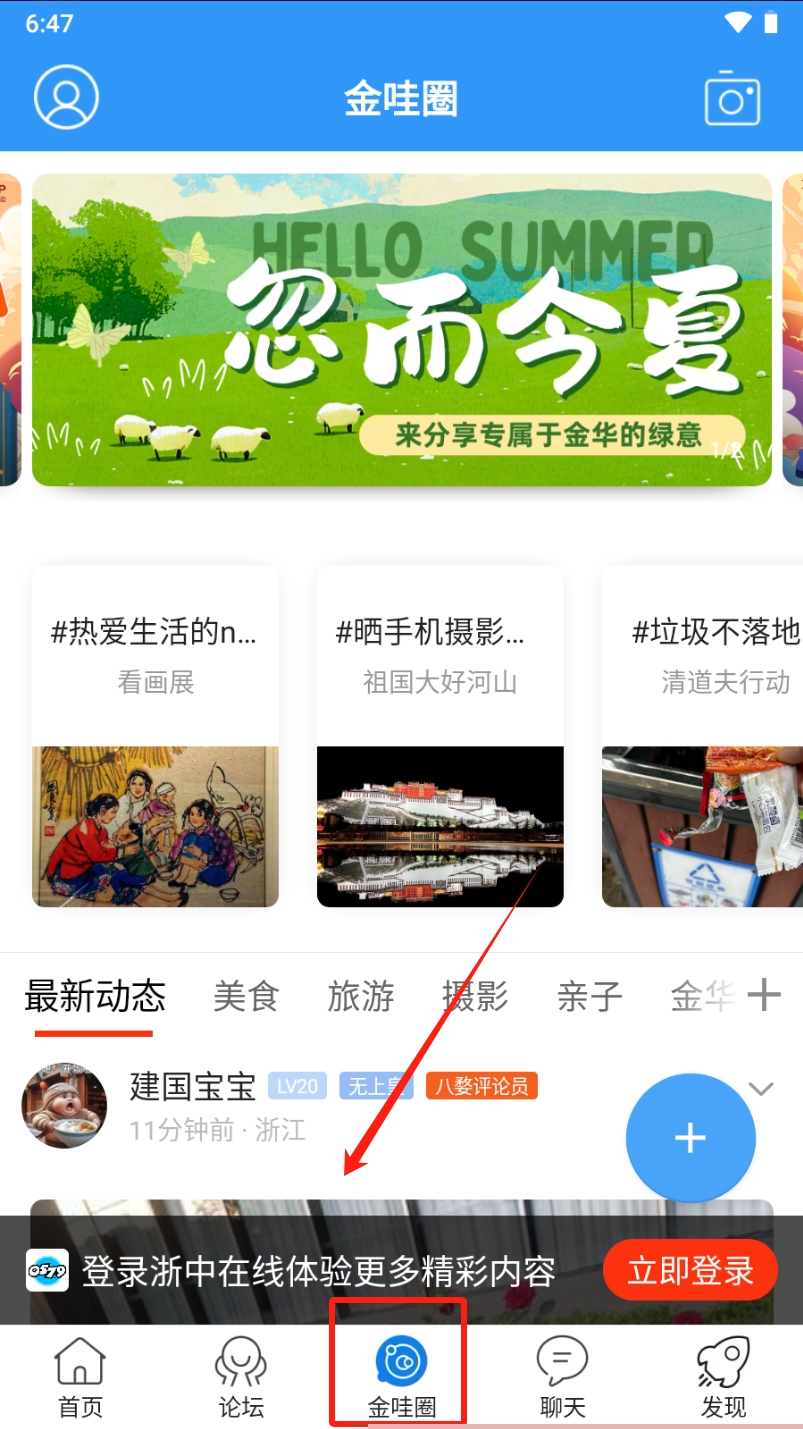This screenshot has height=1429, width=803.
Task: Switch to the 美食 tab
Action: click(246, 996)
